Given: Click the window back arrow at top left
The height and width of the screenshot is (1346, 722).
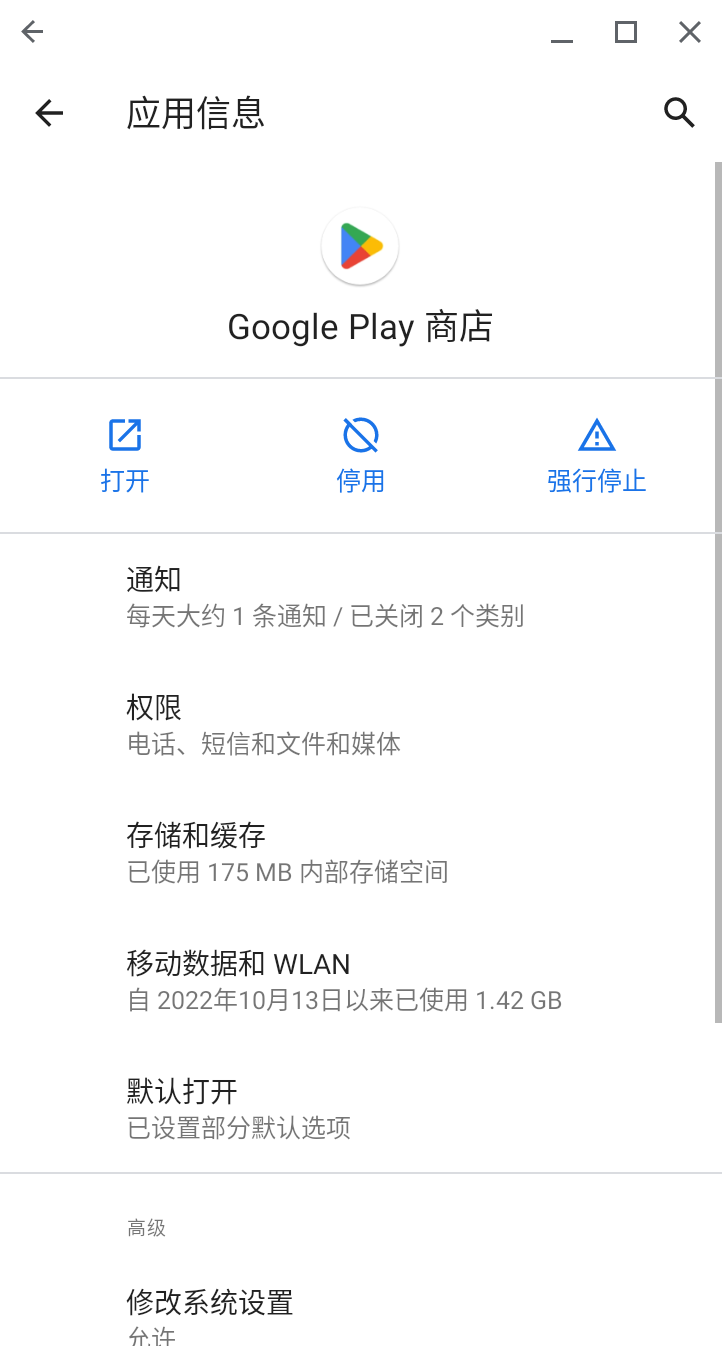Looking at the screenshot, I should (32, 31).
